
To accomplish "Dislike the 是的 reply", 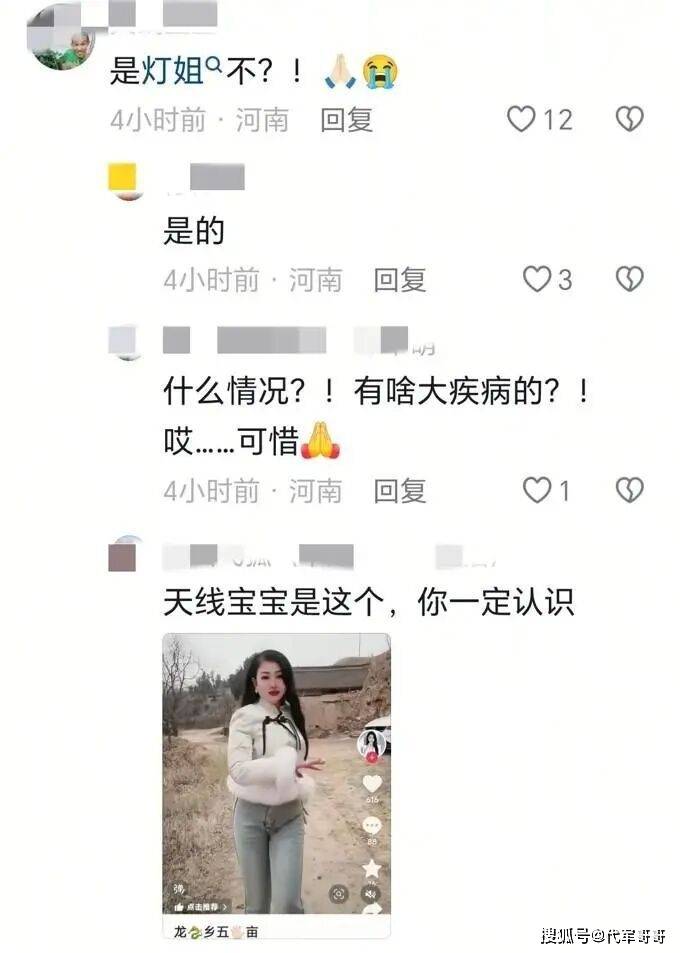I will coord(629,279).
